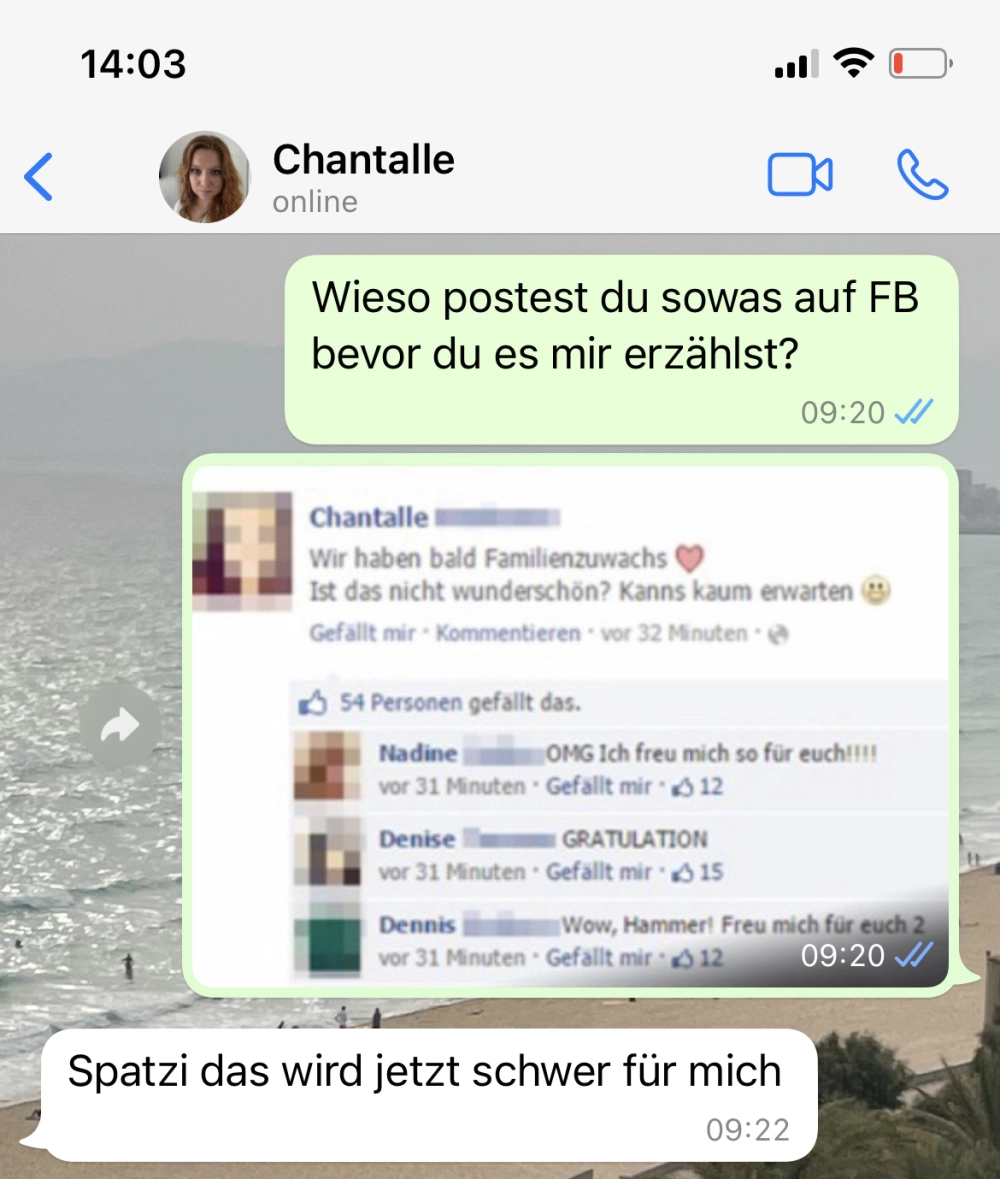The width and height of the screenshot is (1000, 1179).
Task: Open Chantalle's contact info
Action: tap(362, 176)
